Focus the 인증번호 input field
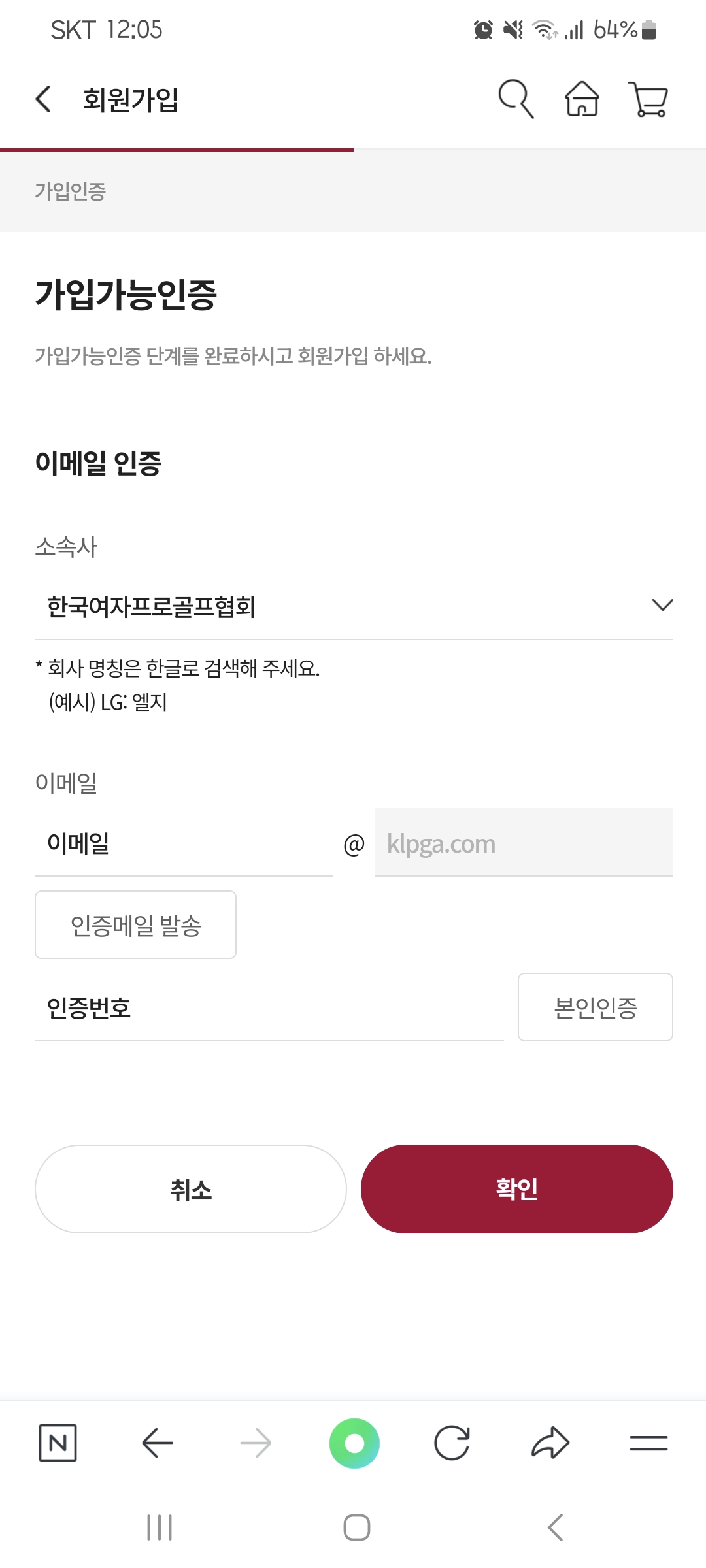Screen dimensions: 706x1568 tap(269, 1007)
